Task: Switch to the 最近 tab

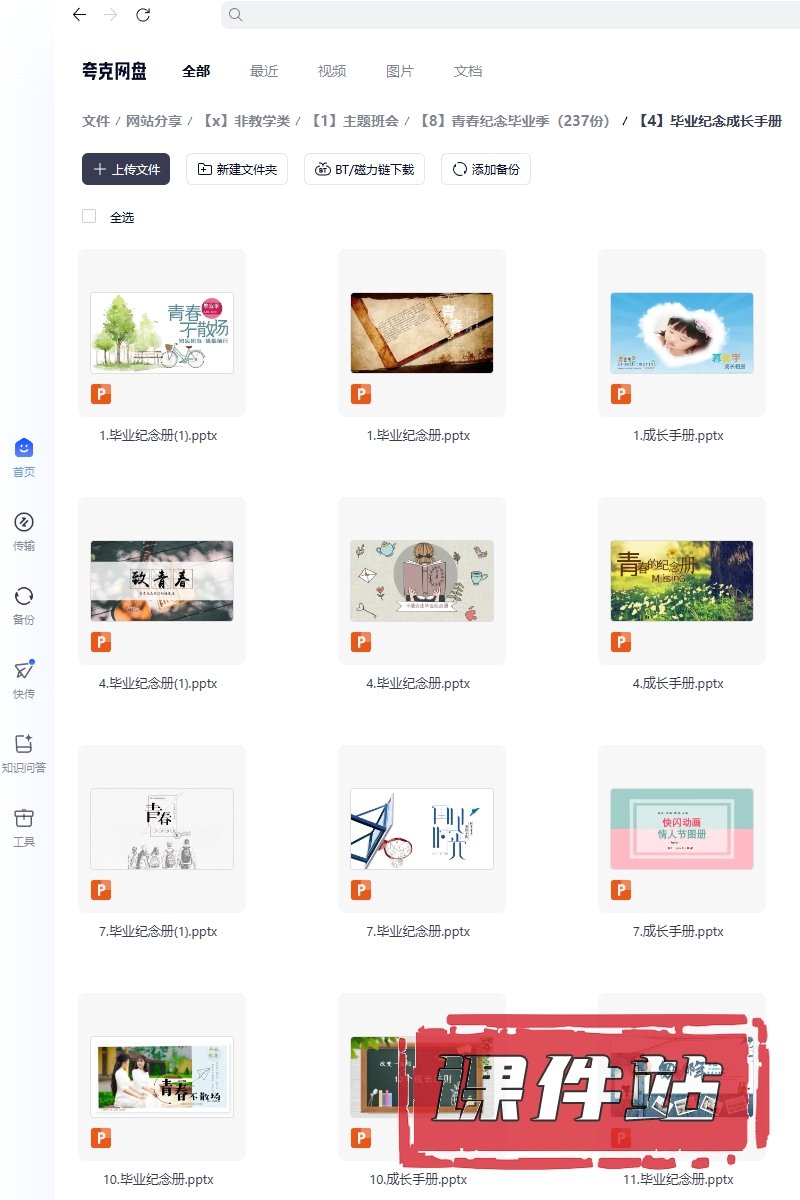Action: [x=264, y=71]
